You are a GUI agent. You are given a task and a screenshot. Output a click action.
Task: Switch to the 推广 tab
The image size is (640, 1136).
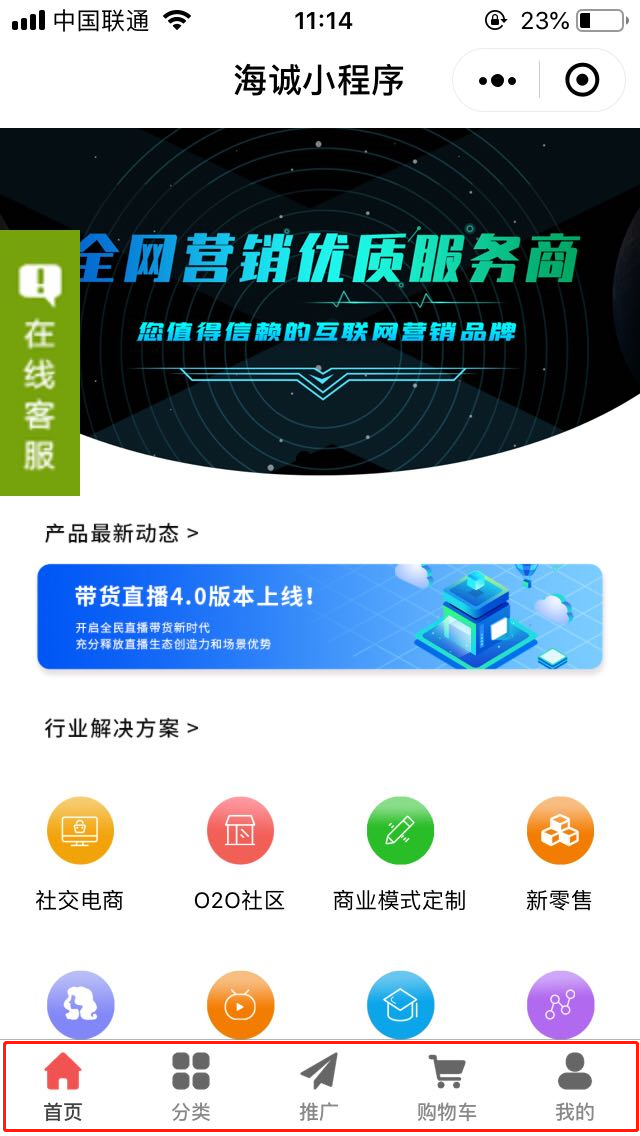coord(319,1087)
